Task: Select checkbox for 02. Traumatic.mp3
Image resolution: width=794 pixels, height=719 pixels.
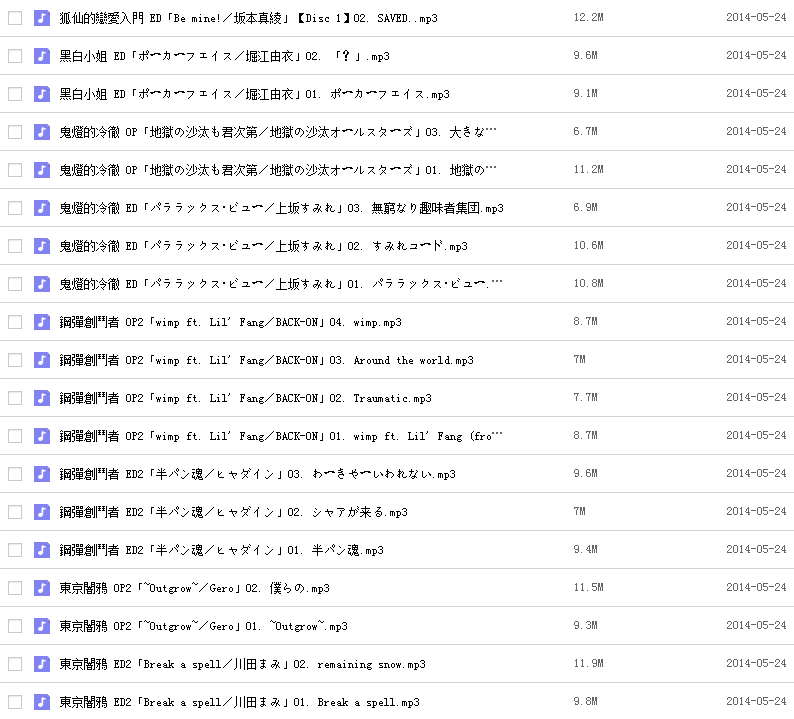Action: click(15, 398)
